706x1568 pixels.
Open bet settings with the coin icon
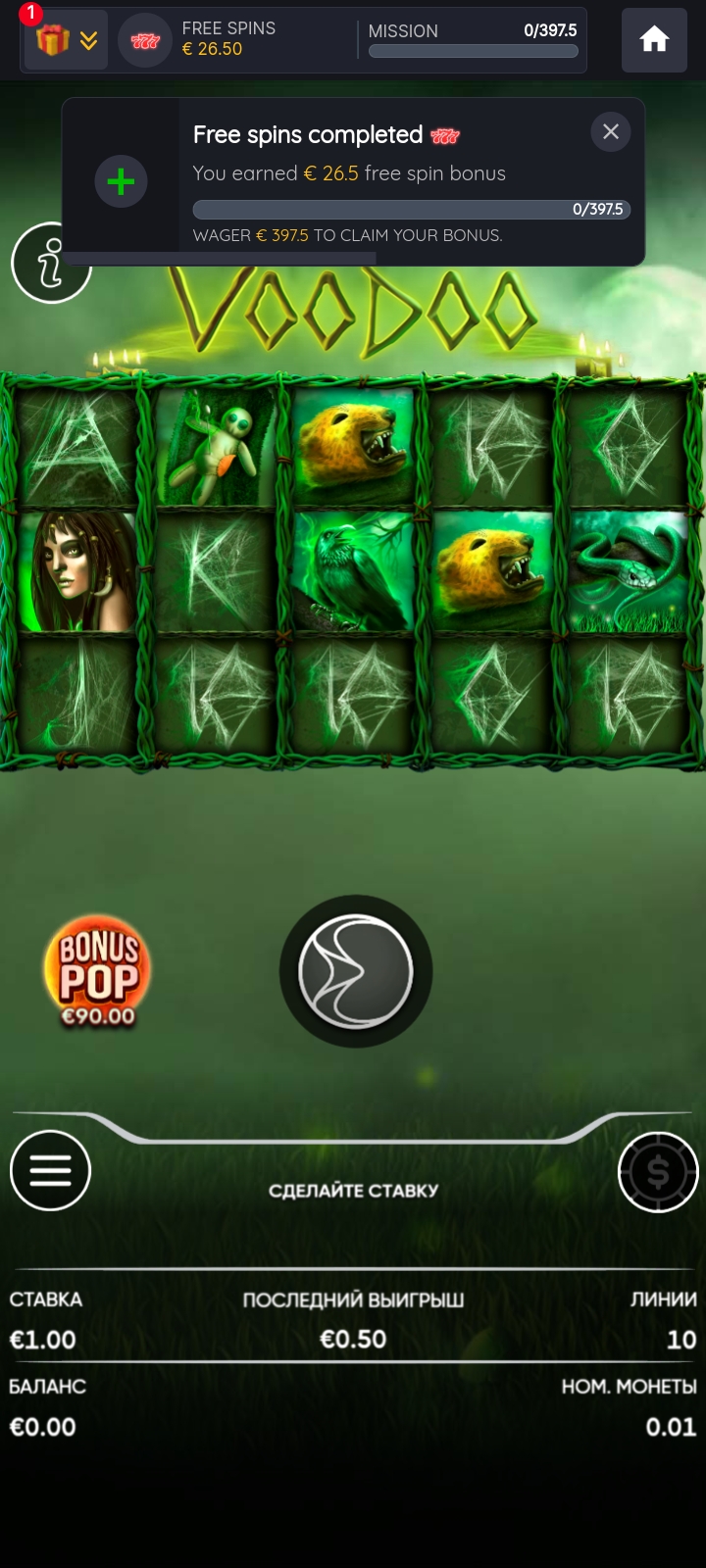pyautogui.click(x=657, y=1171)
